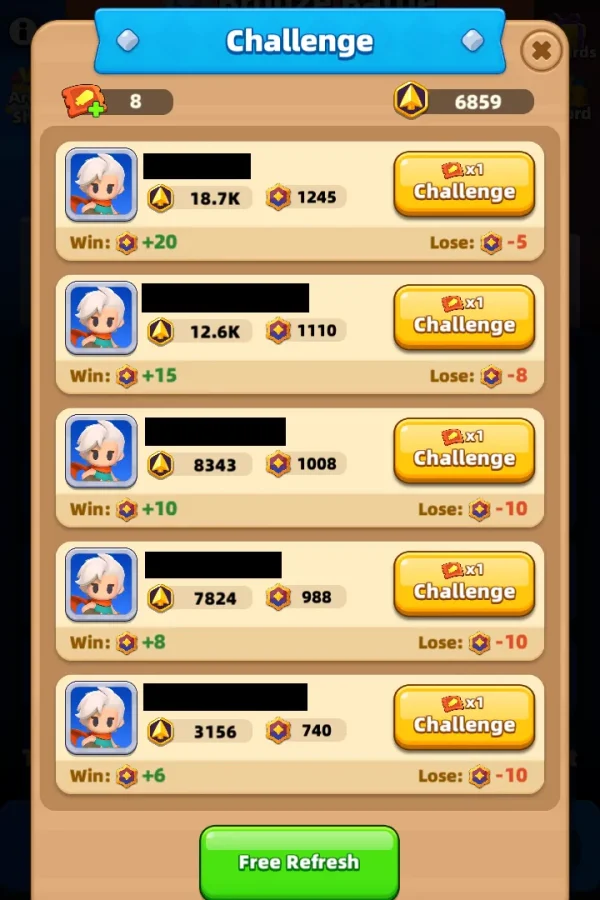Close the Challenge dialog
The width and height of the screenshot is (600, 900).
(x=541, y=50)
